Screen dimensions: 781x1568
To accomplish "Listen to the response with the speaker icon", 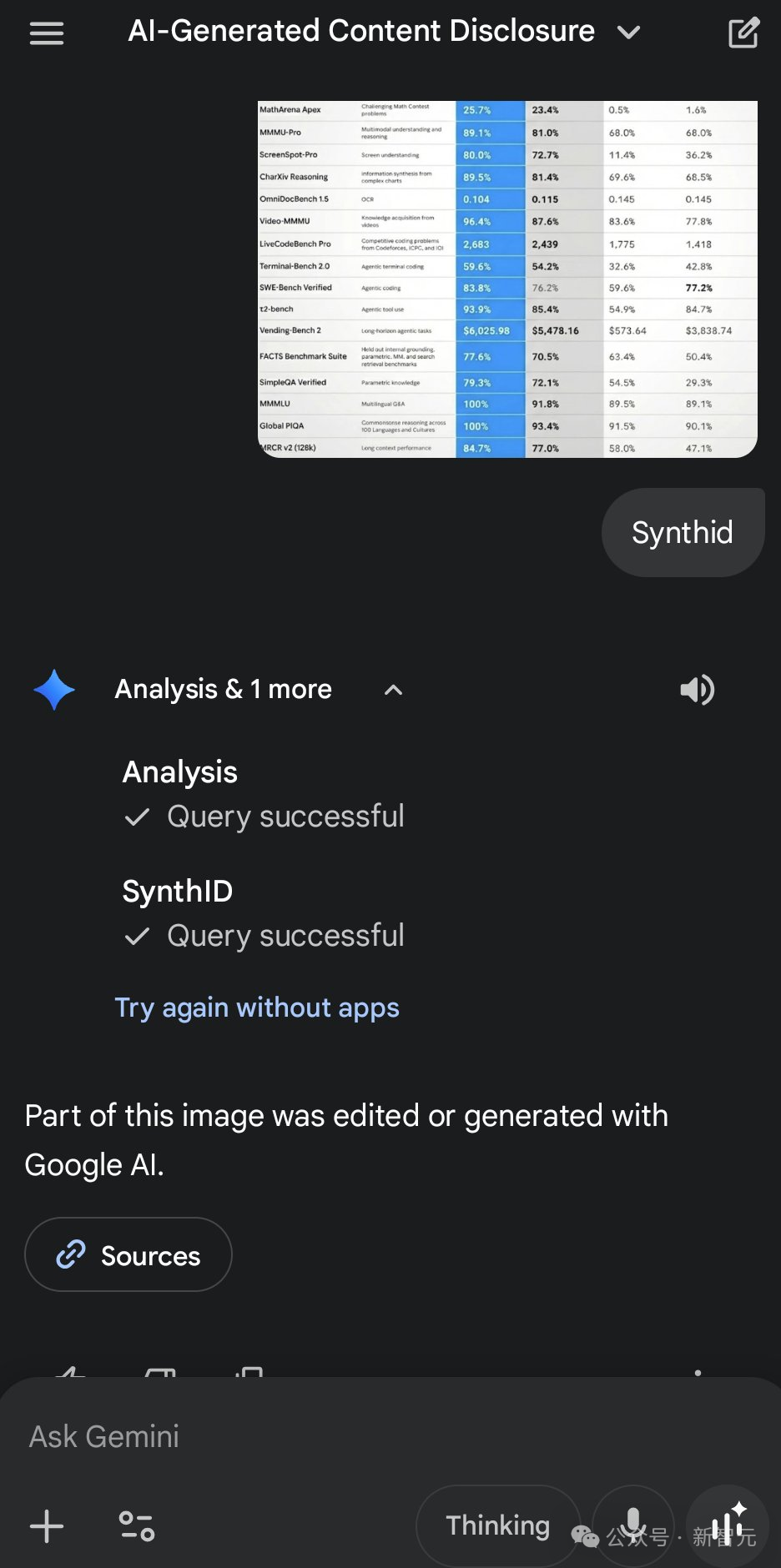I will (x=697, y=690).
